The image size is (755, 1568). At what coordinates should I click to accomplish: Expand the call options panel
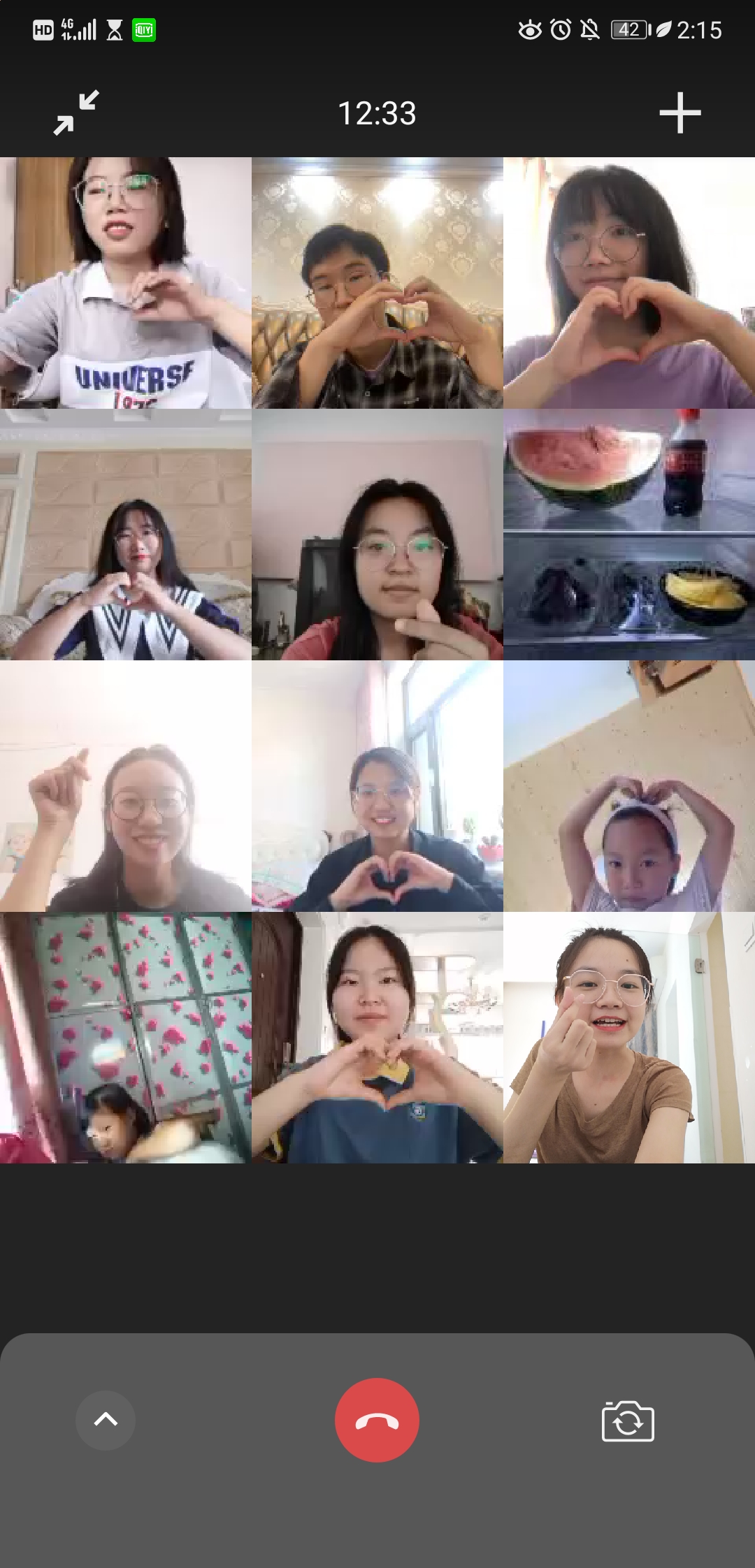coord(106,1420)
